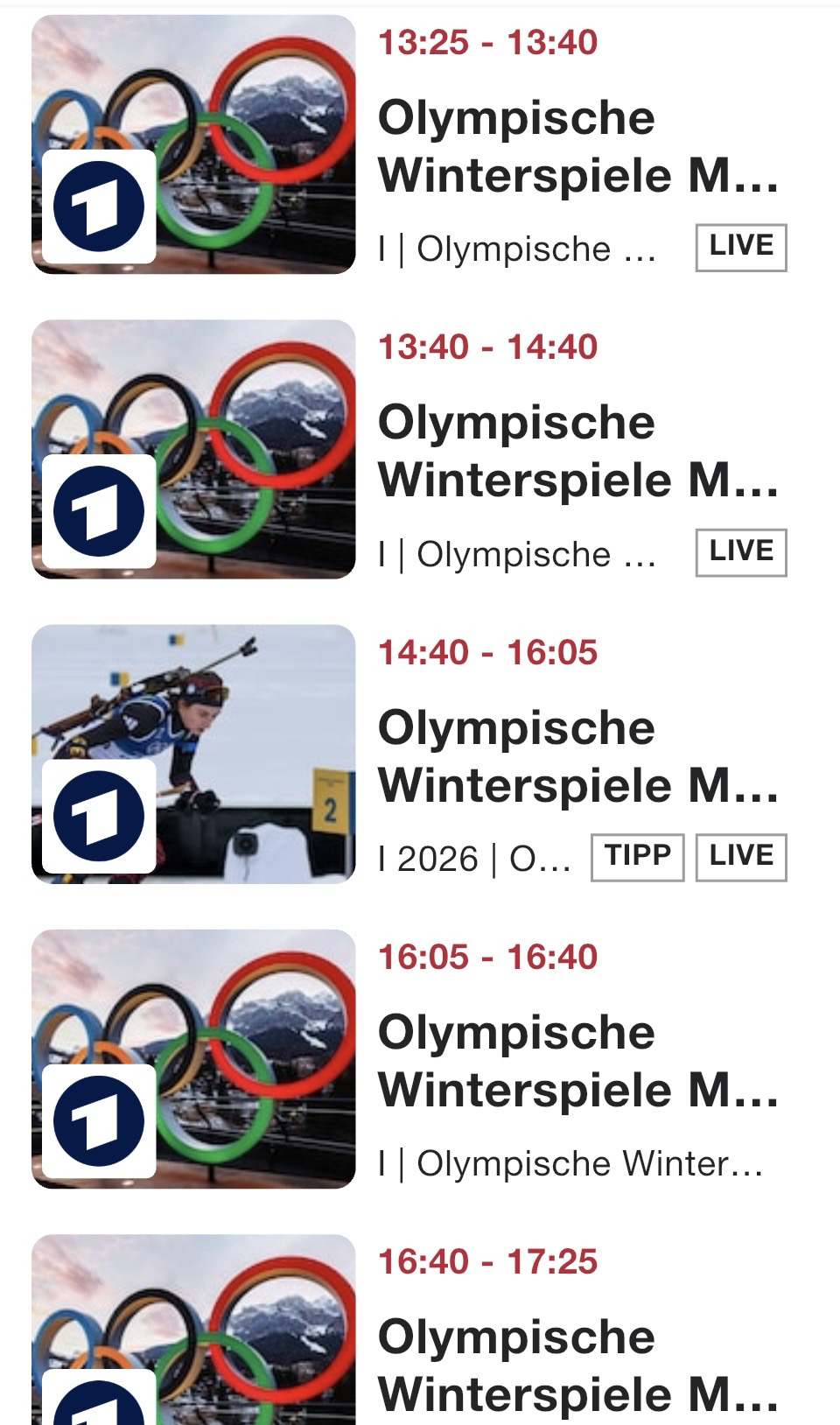The height and width of the screenshot is (1425, 840).
Task: Open the 13:25 - 13:40 Olympische Winterspiele listing
Action: pos(577,147)
